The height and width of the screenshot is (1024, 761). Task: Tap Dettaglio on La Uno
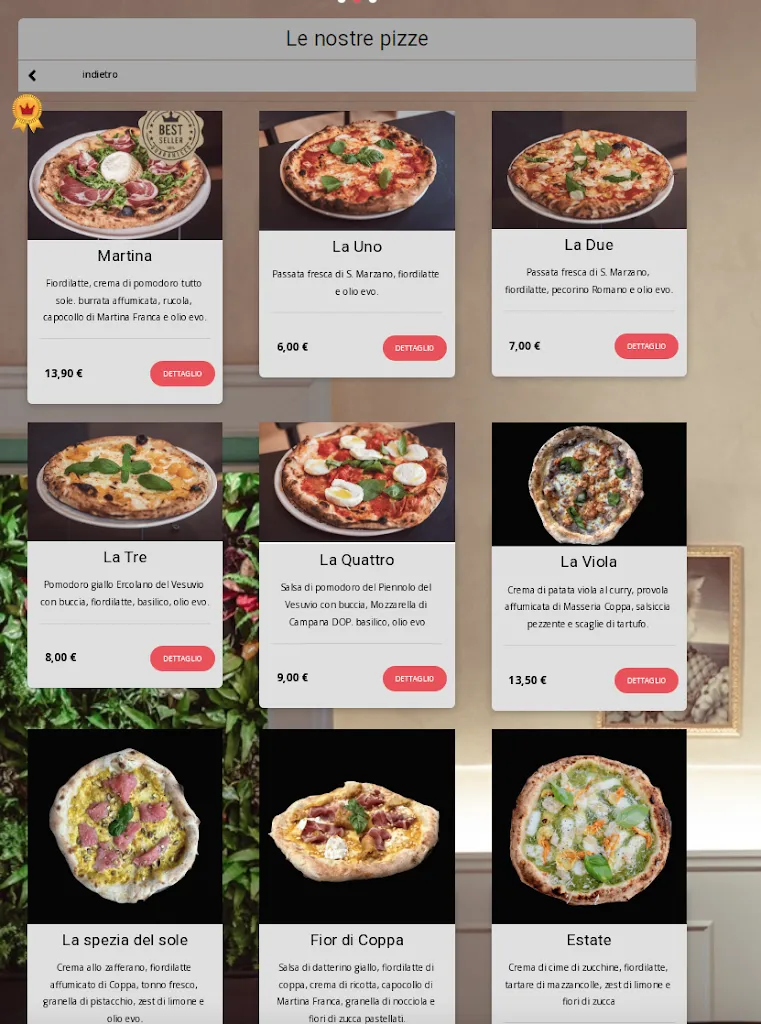click(414, 347)
